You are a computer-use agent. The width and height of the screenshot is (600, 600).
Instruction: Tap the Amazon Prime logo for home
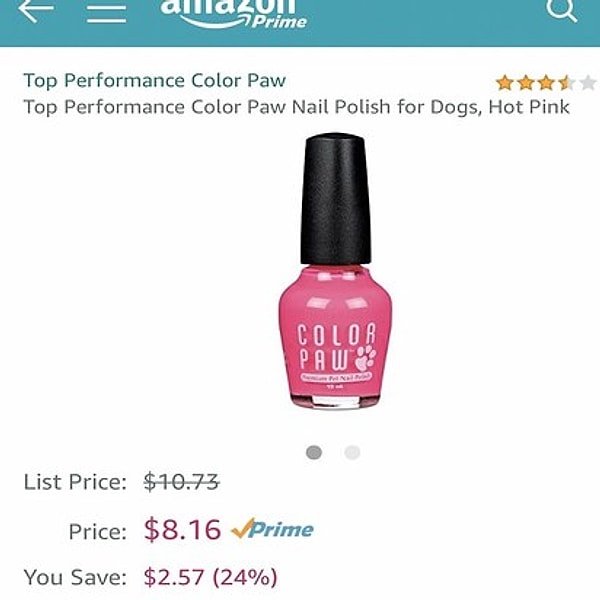tap(233, 12)
